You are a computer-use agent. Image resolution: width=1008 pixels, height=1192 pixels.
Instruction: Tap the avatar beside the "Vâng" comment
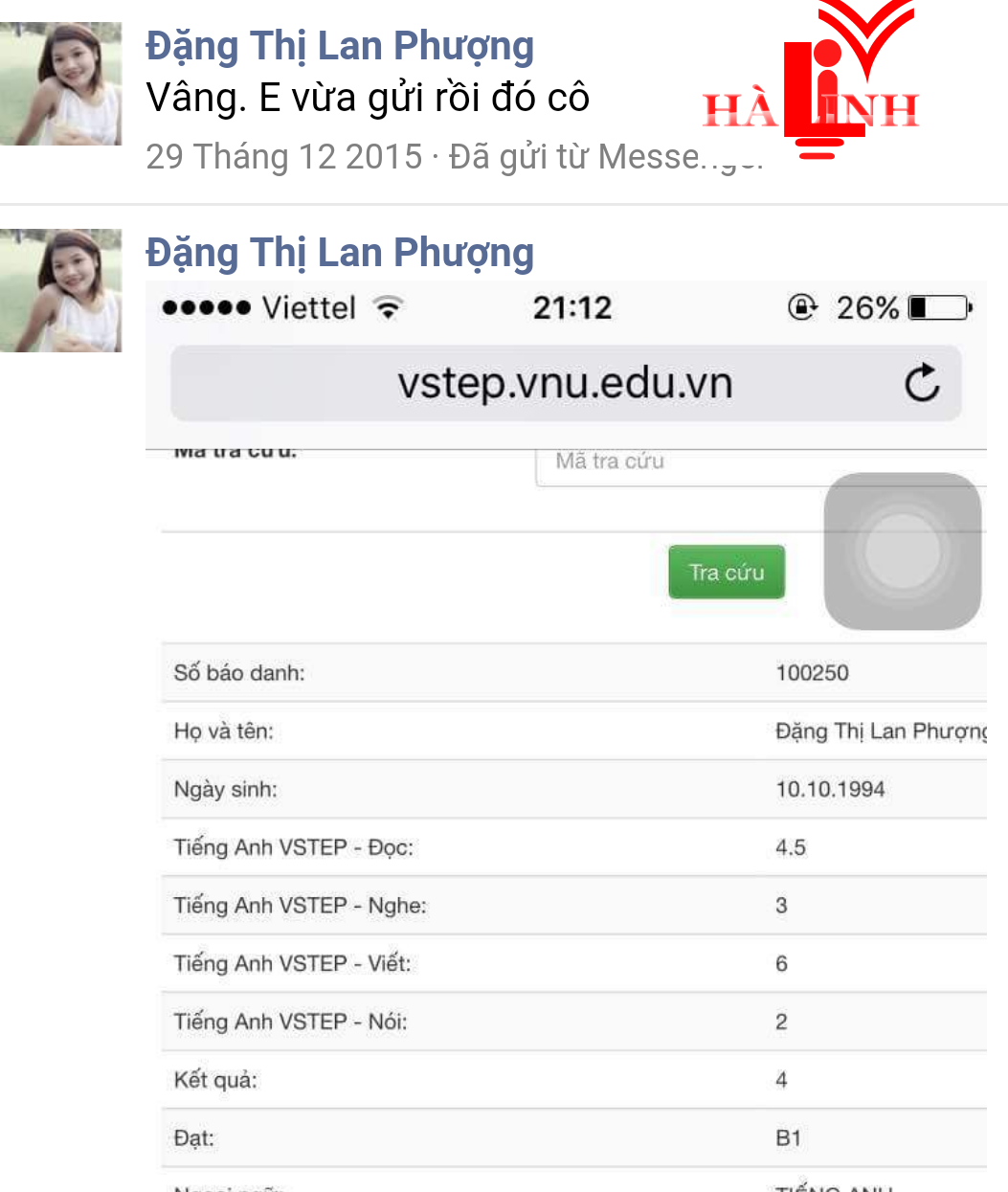coord(60,84)
